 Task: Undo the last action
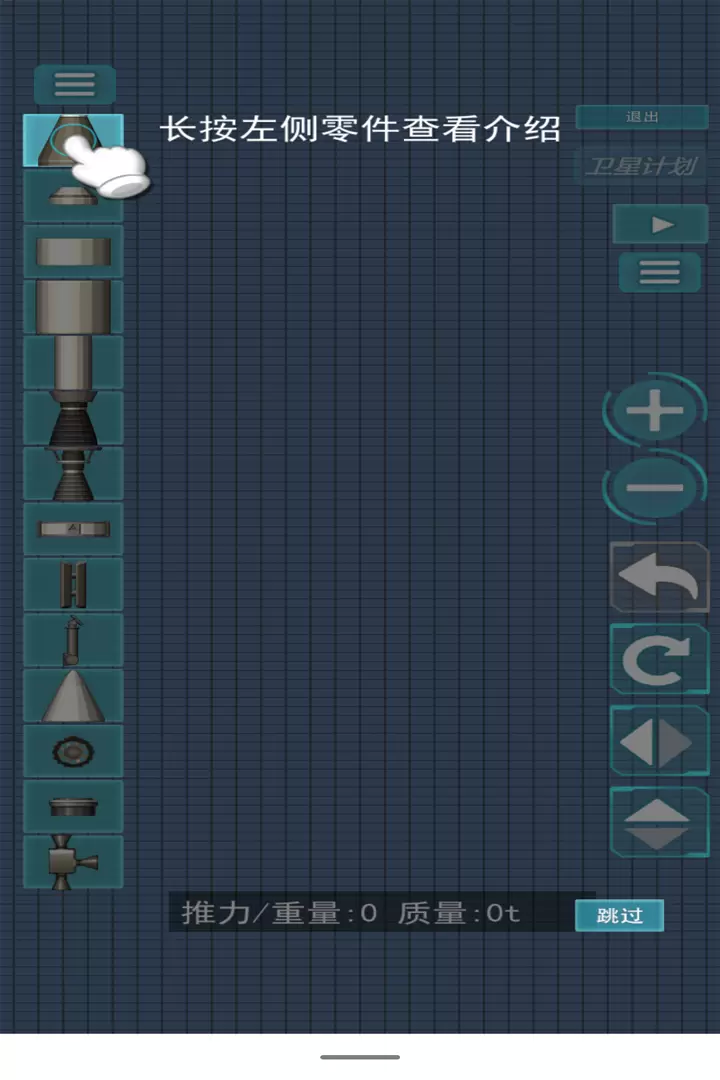click(659, 577)
